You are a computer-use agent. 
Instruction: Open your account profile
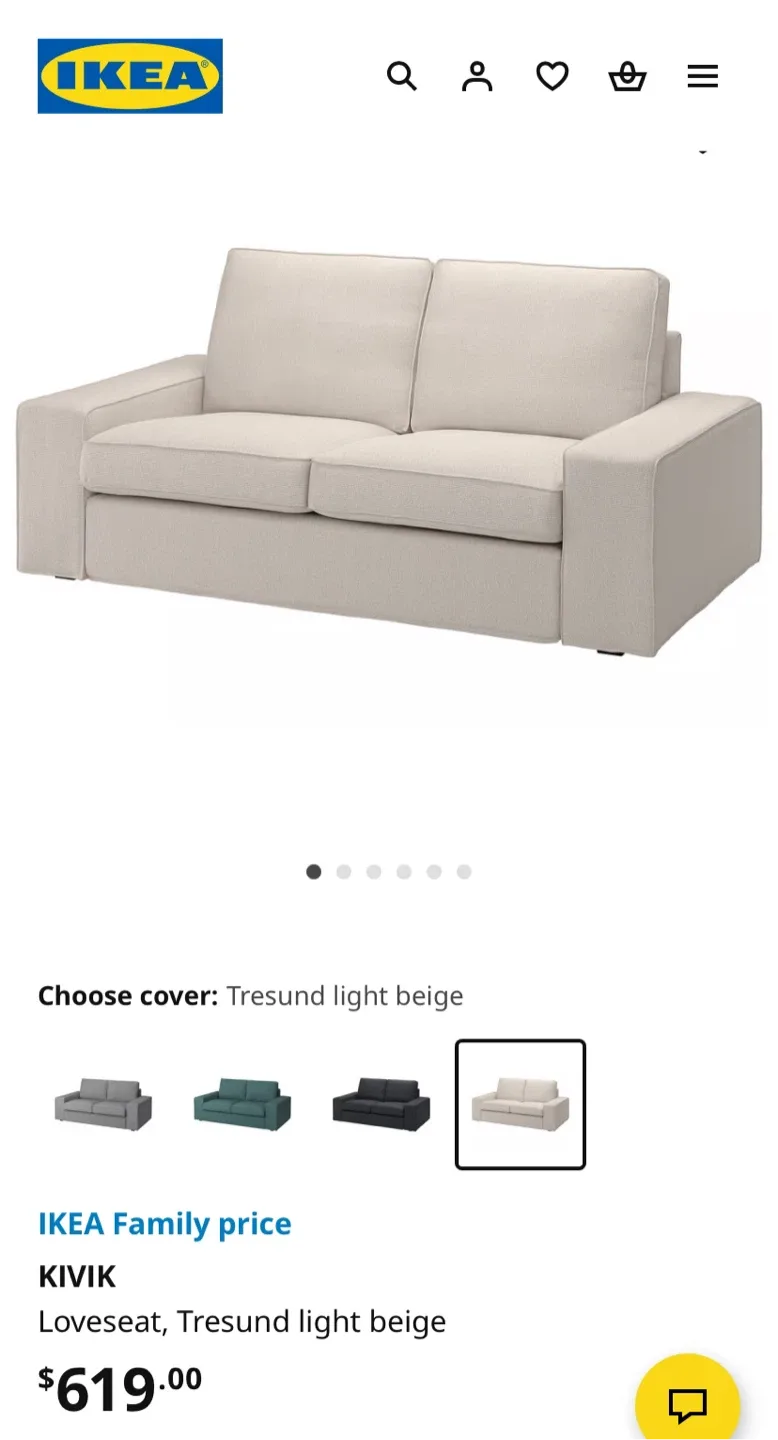[x=477, y=76]
